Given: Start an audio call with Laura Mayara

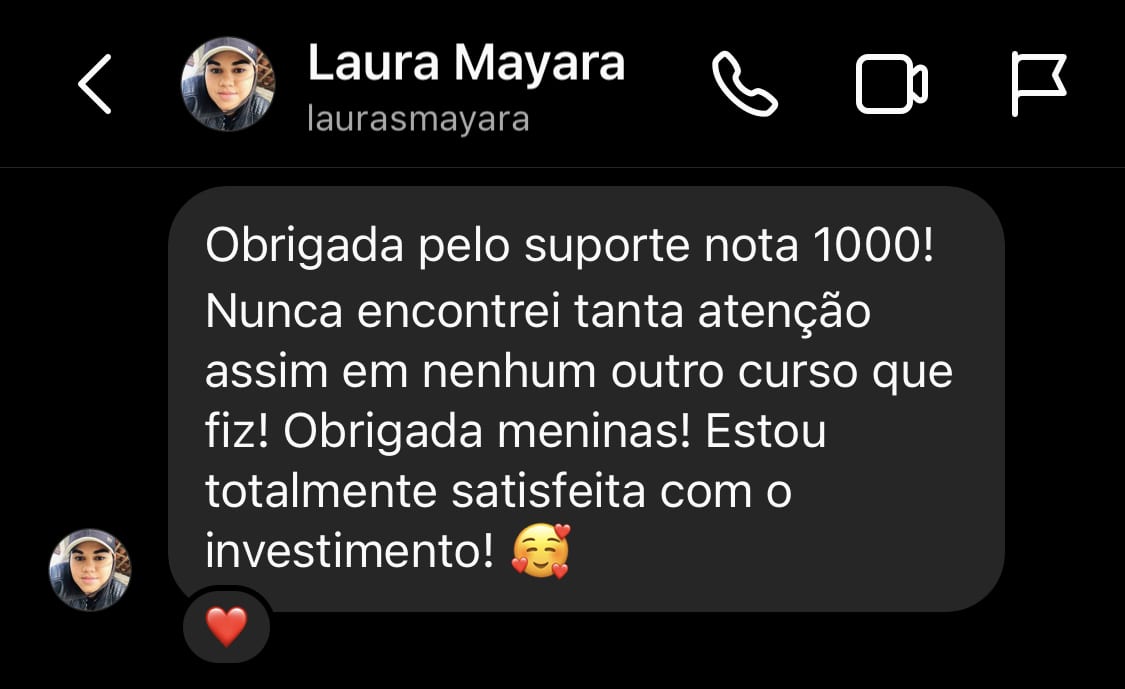Looking at the screenshot, I should [x=744, y=85].
